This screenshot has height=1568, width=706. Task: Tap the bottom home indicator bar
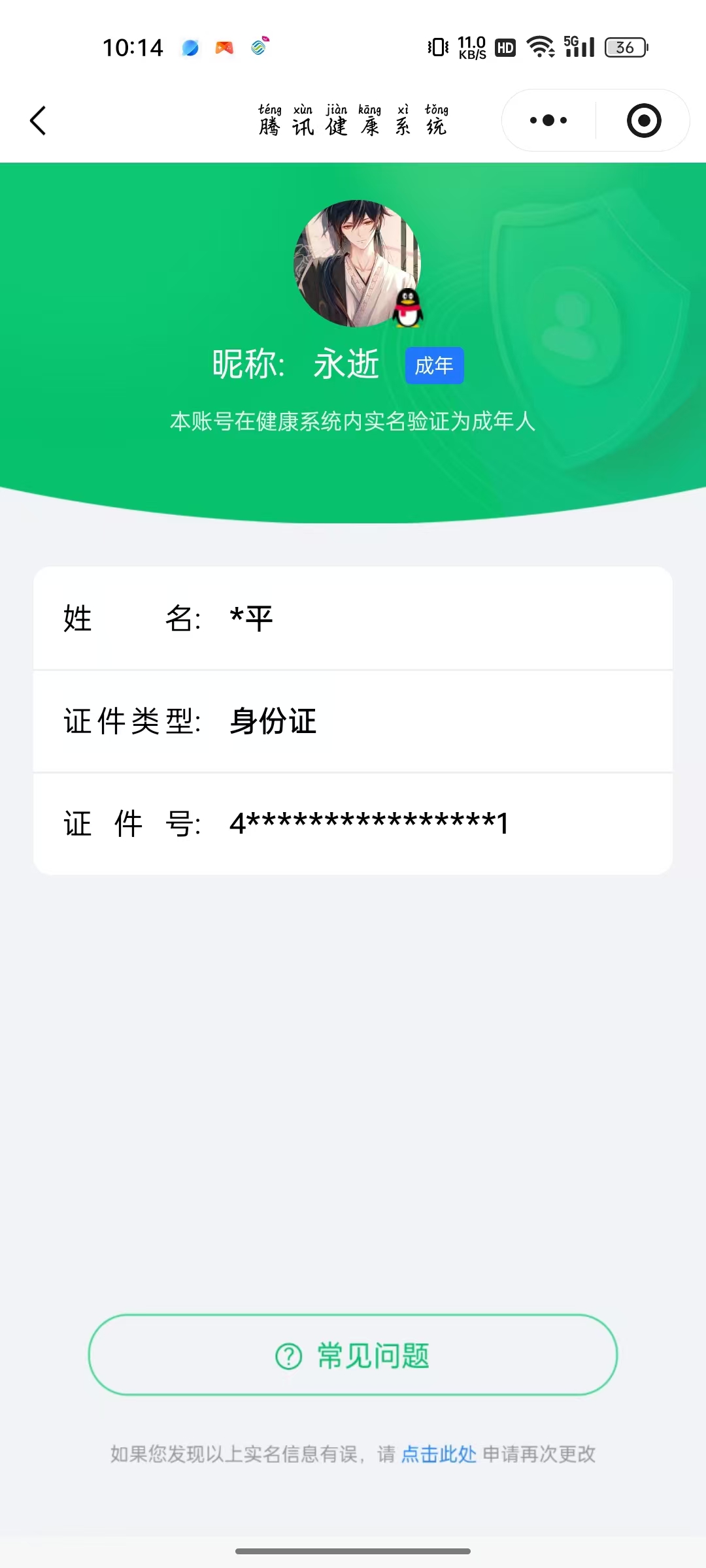[x=353, y=1550]
